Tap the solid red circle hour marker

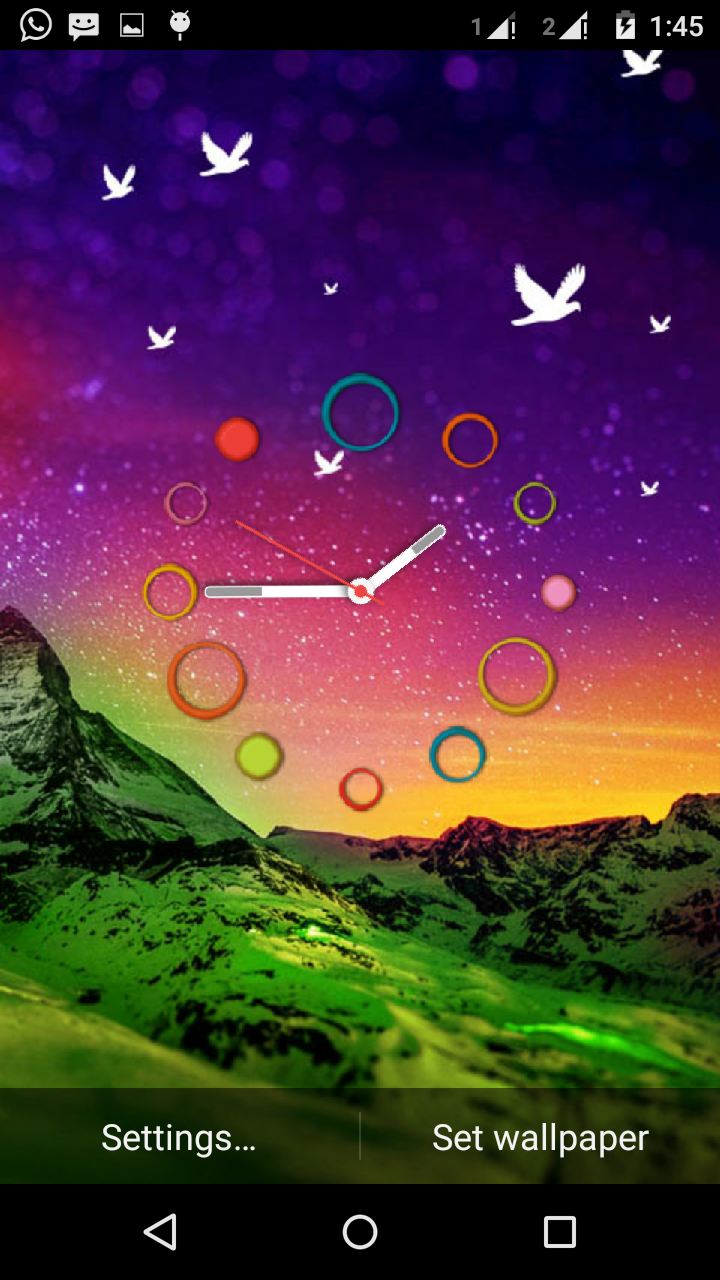(237, 439)
